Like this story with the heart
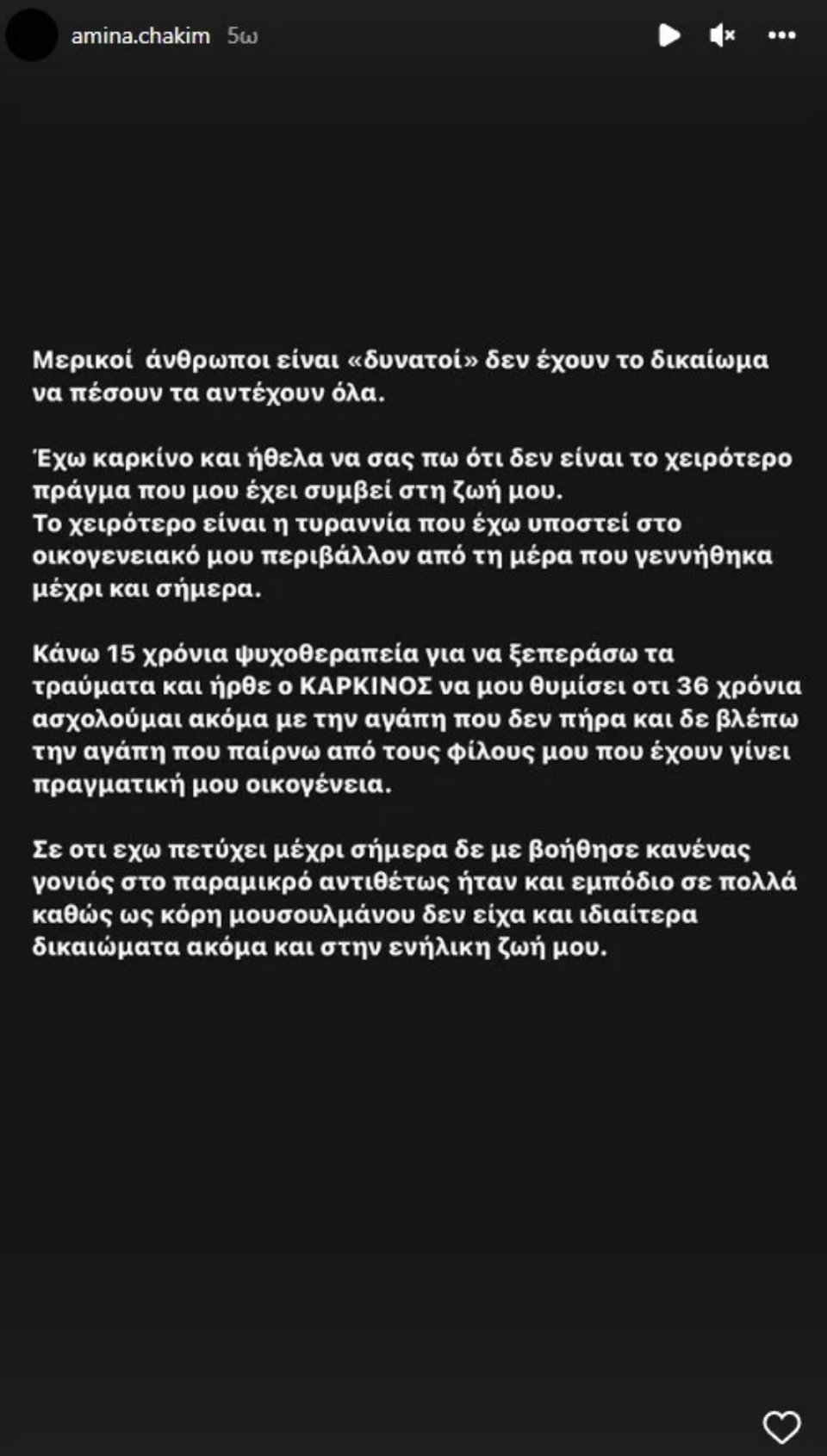Viewport: 827px width, 1456px height. (x=781, y=1428)
